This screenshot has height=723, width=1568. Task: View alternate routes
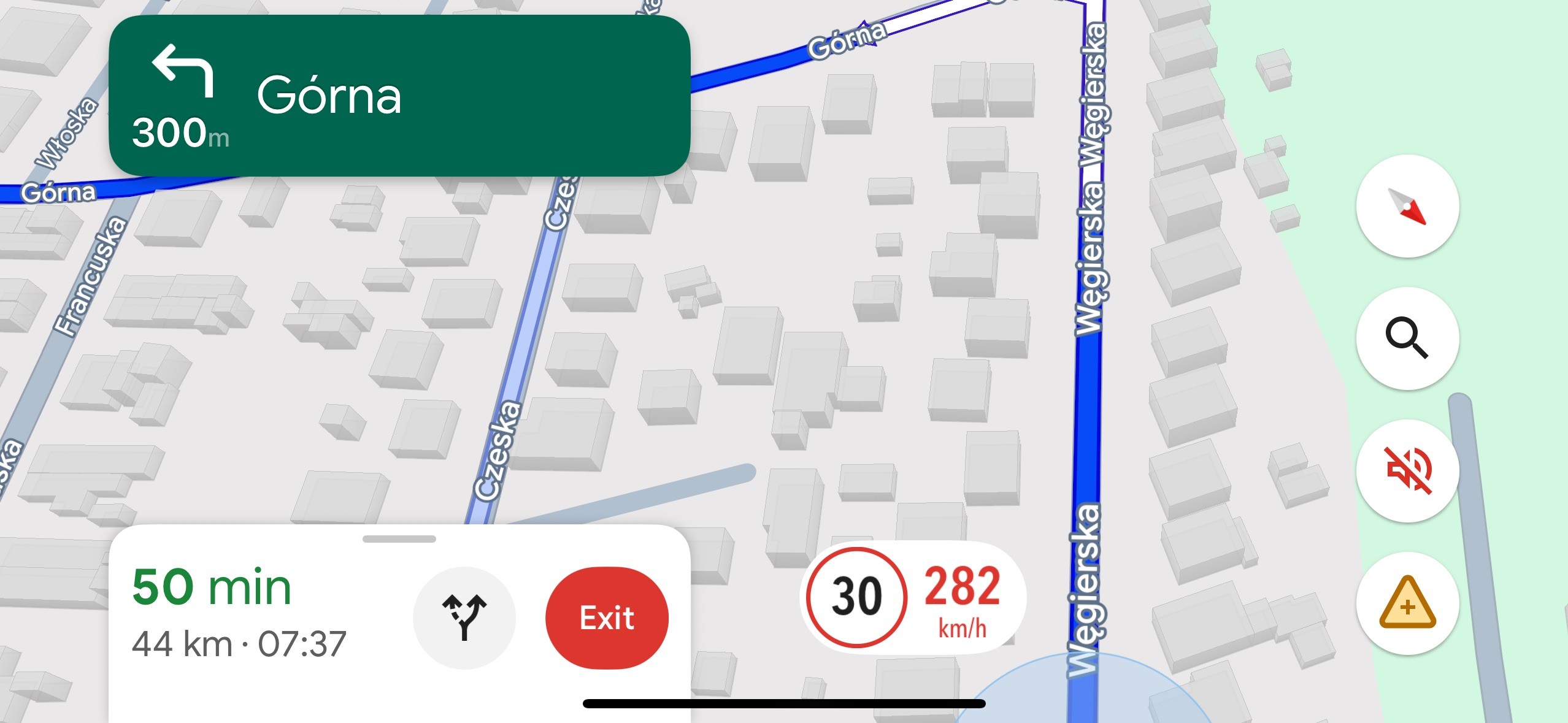point(464,617)
